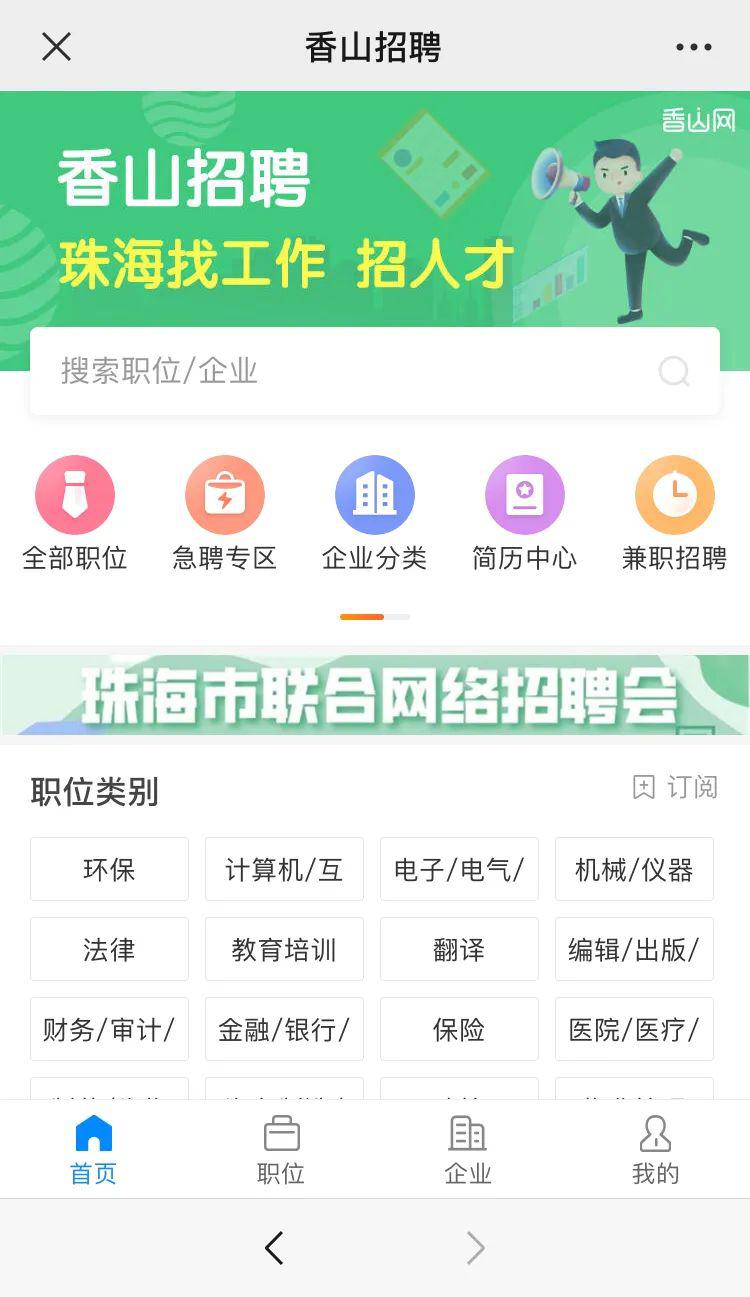Tap the 搜索职位/企业 search box
The image size is (750, 1297).
coord(360,371)
